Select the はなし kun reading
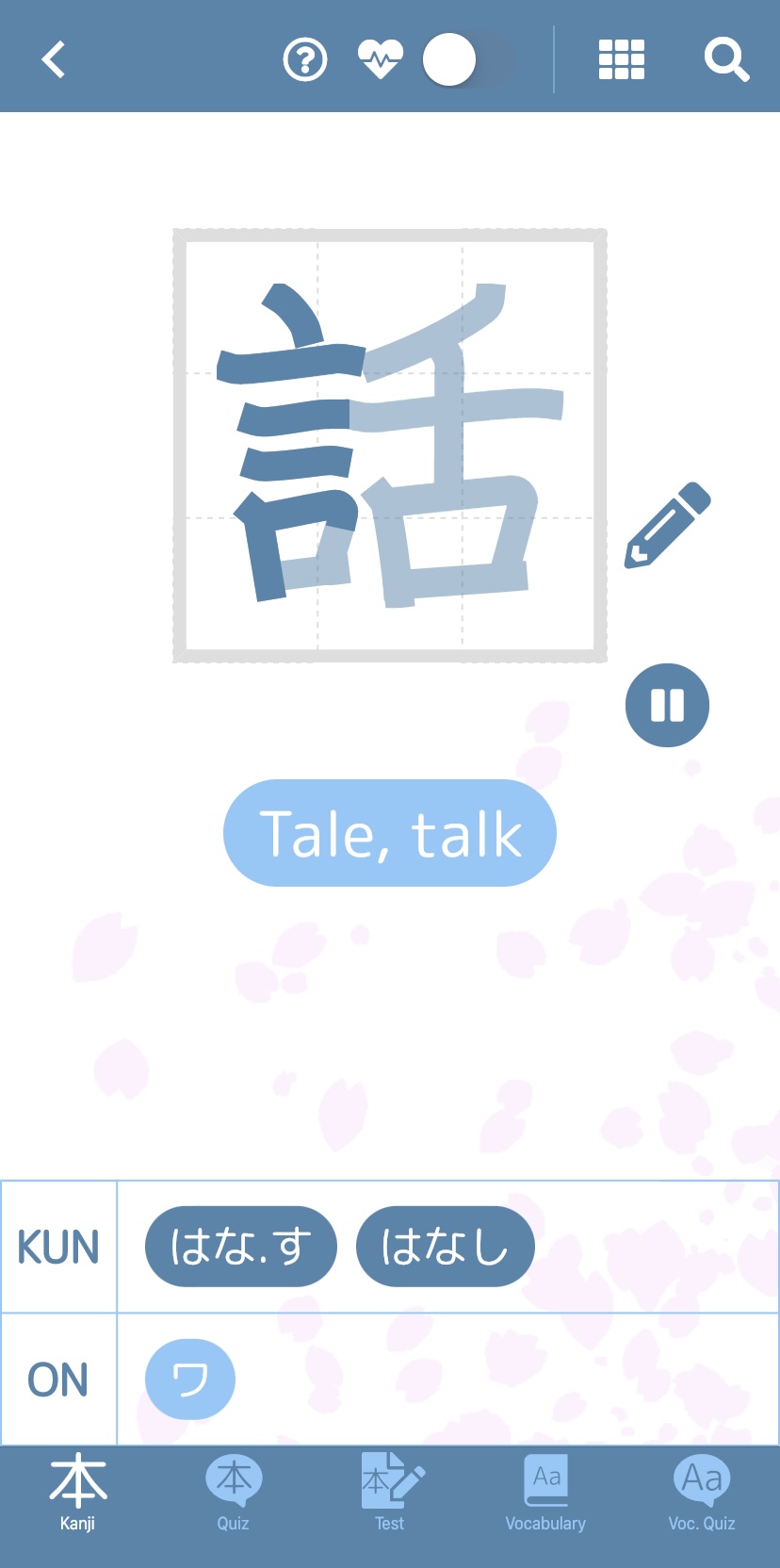 tap(445, 1246)
